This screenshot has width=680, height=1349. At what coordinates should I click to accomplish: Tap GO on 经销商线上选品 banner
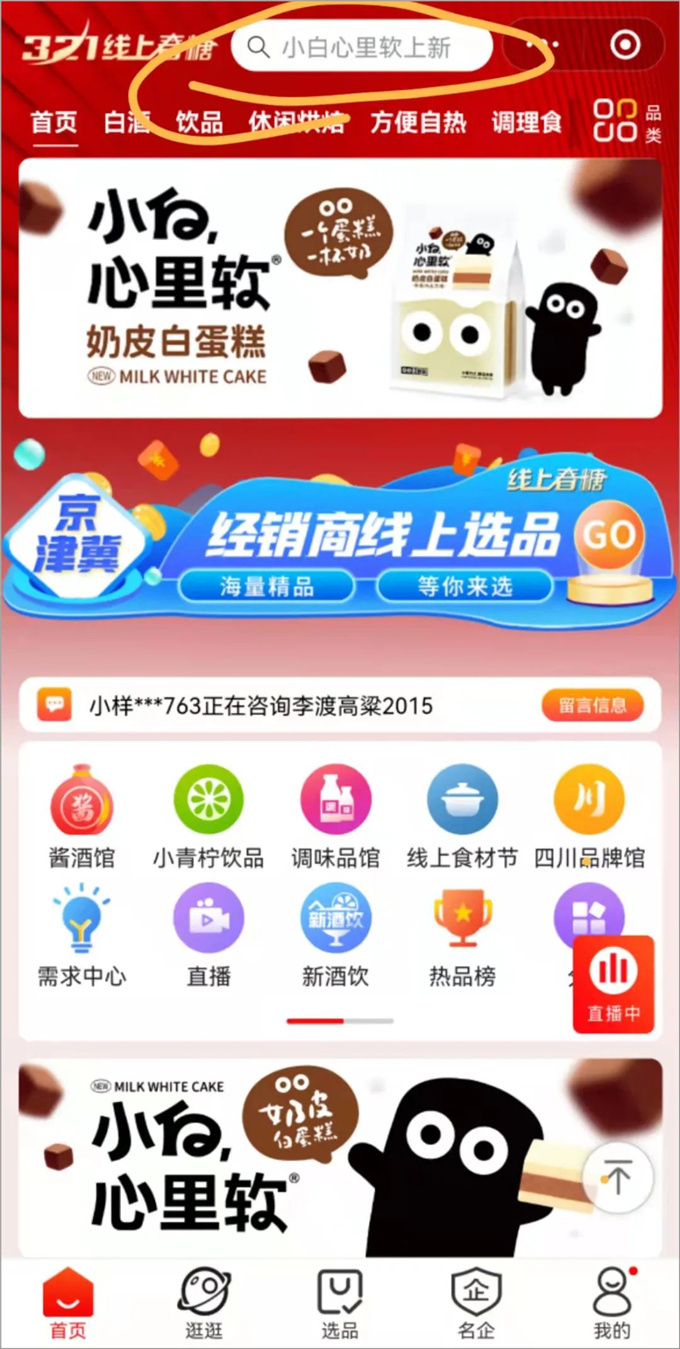tap(609, 537)
